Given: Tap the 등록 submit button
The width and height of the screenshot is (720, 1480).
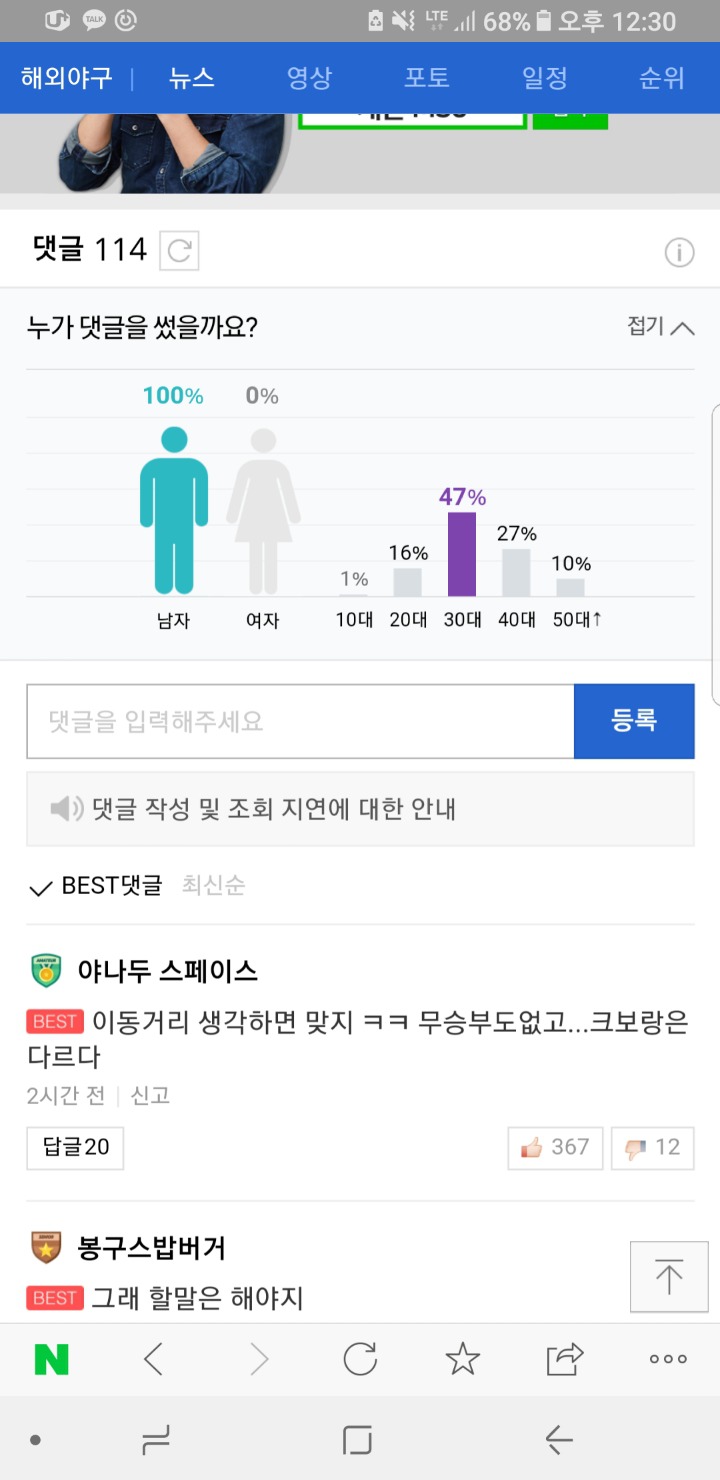Looking at the screenshot, I should [x=634, y=721].
